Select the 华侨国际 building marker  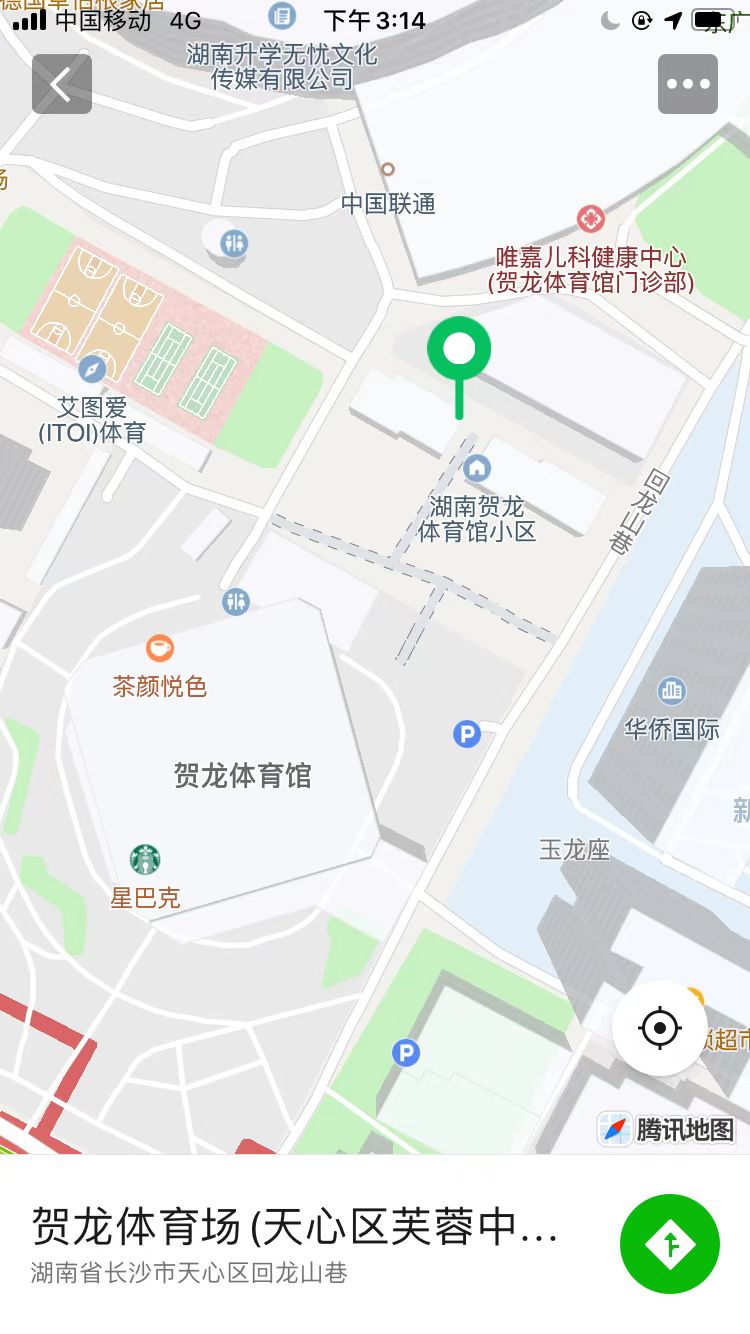coord(672,691)
